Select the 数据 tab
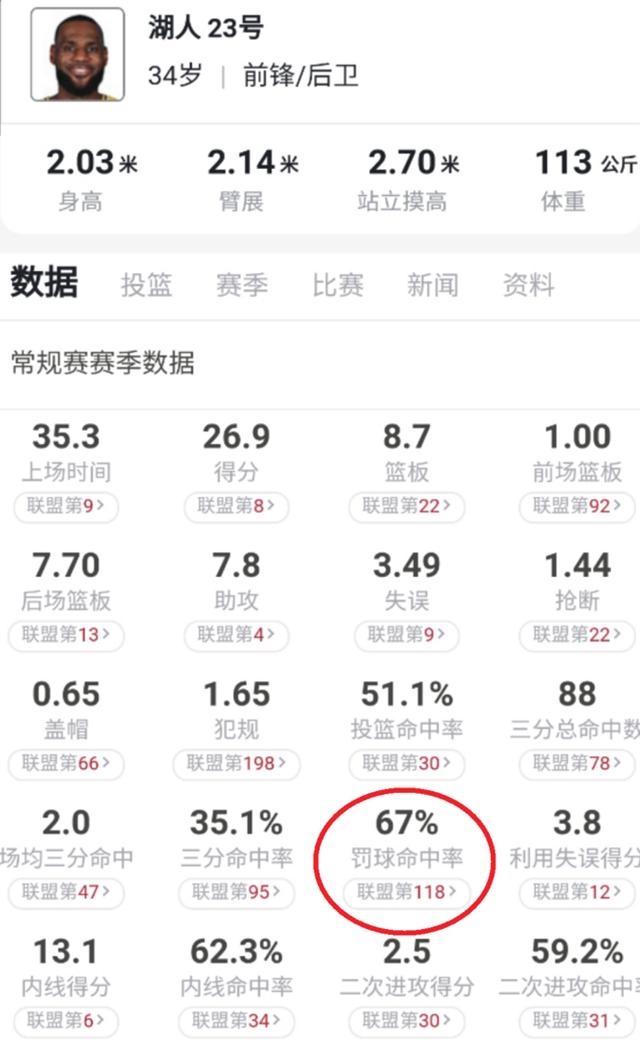Image resolution: width=640 pixels, height=1050 pixels. point(44,281)
